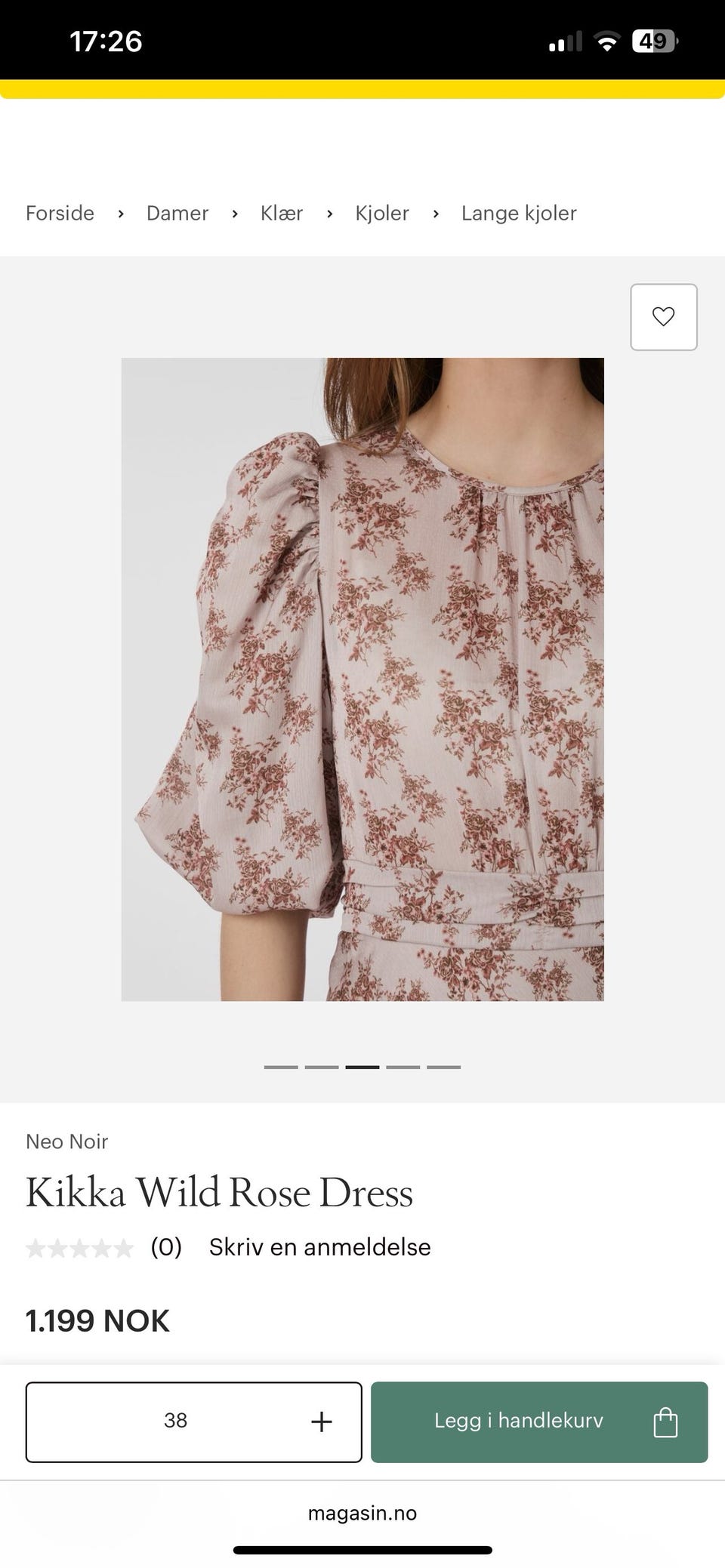Open Damer breadcrumb link

tap(177, 214)
